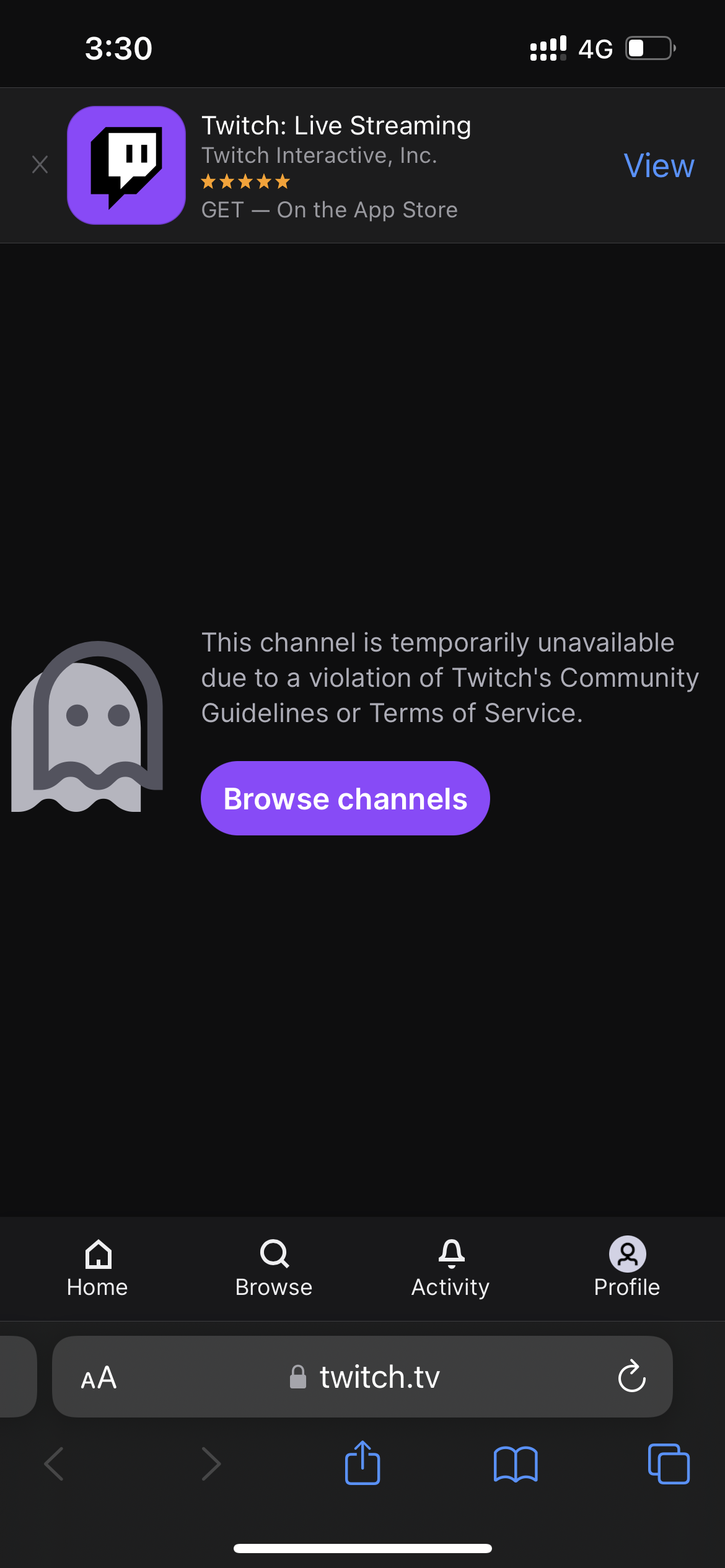Share this page
The height and width of the screenshot is (1568, 725).
[362, 1463]
